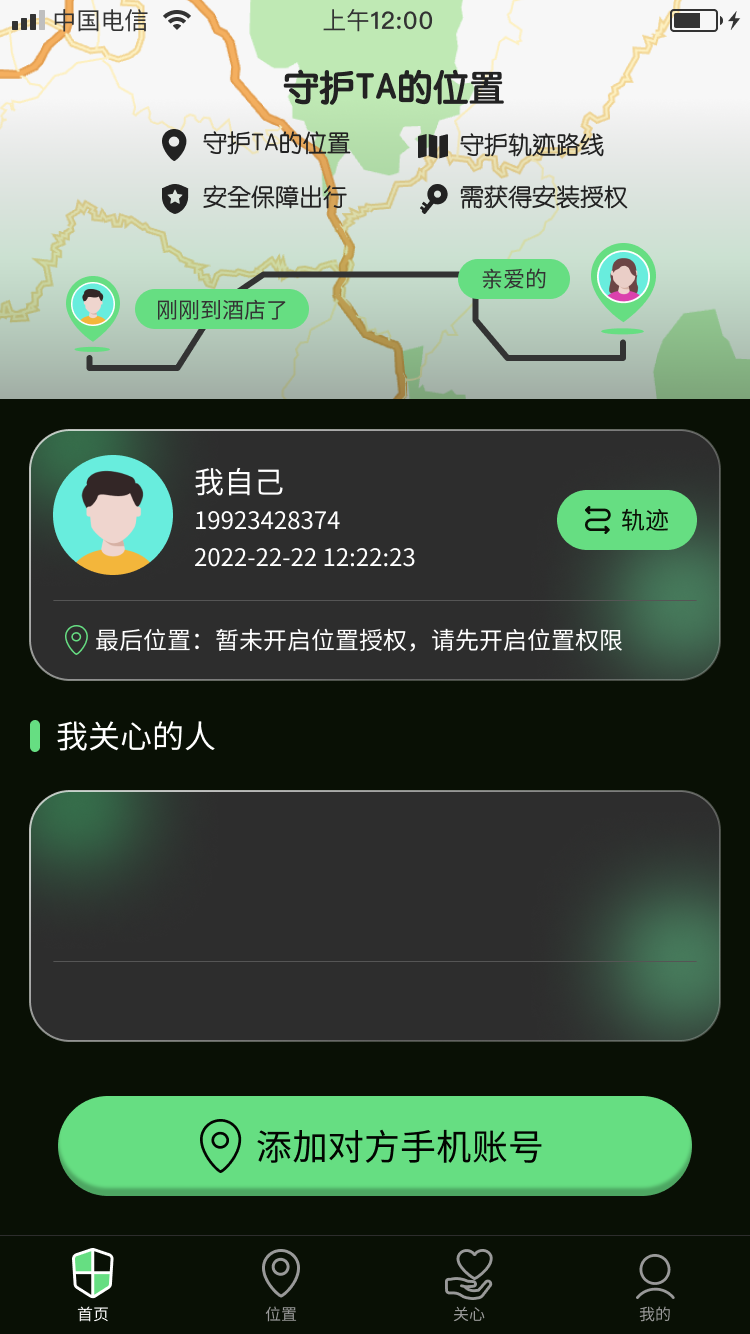Select the 首页 home tab

click(x=93, y=1286)
